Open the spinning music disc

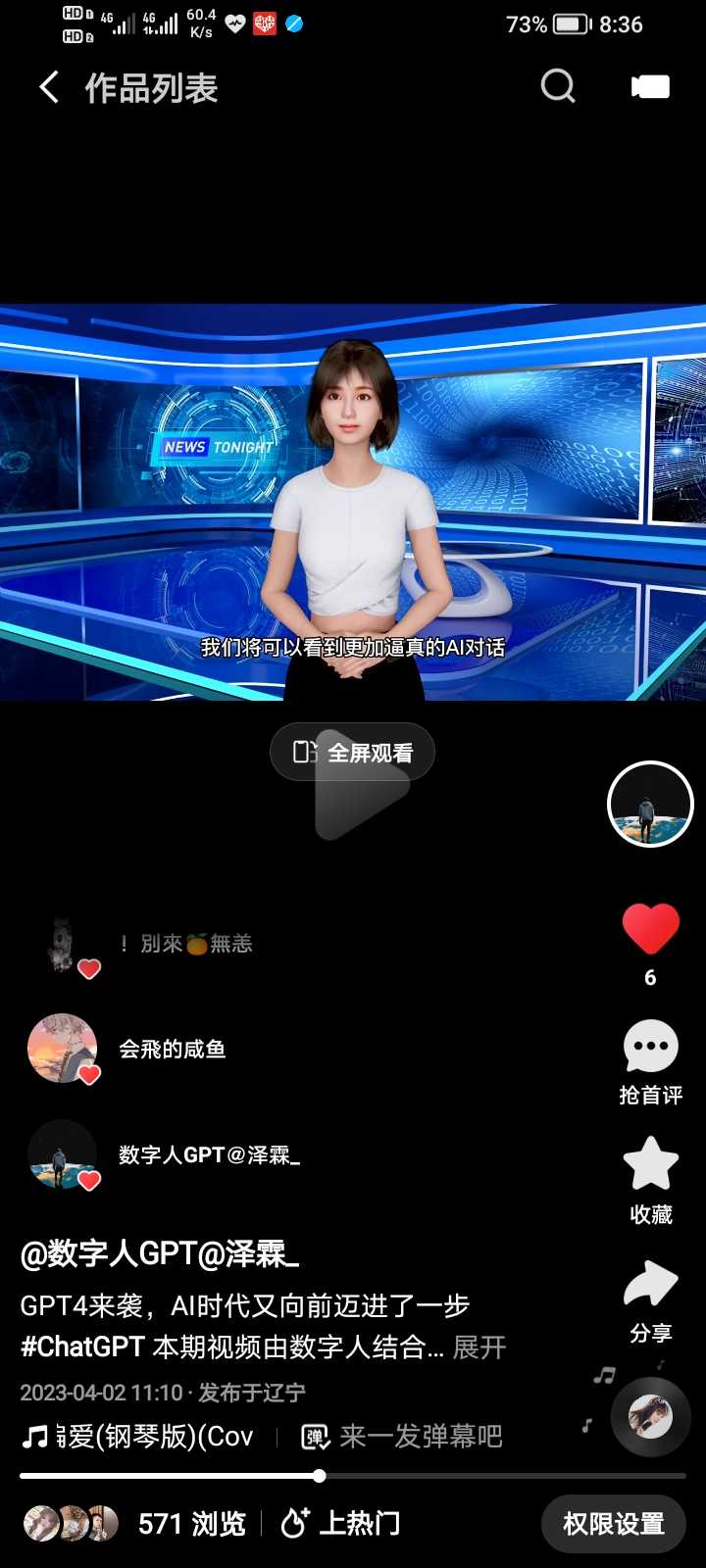[650, 1416]
